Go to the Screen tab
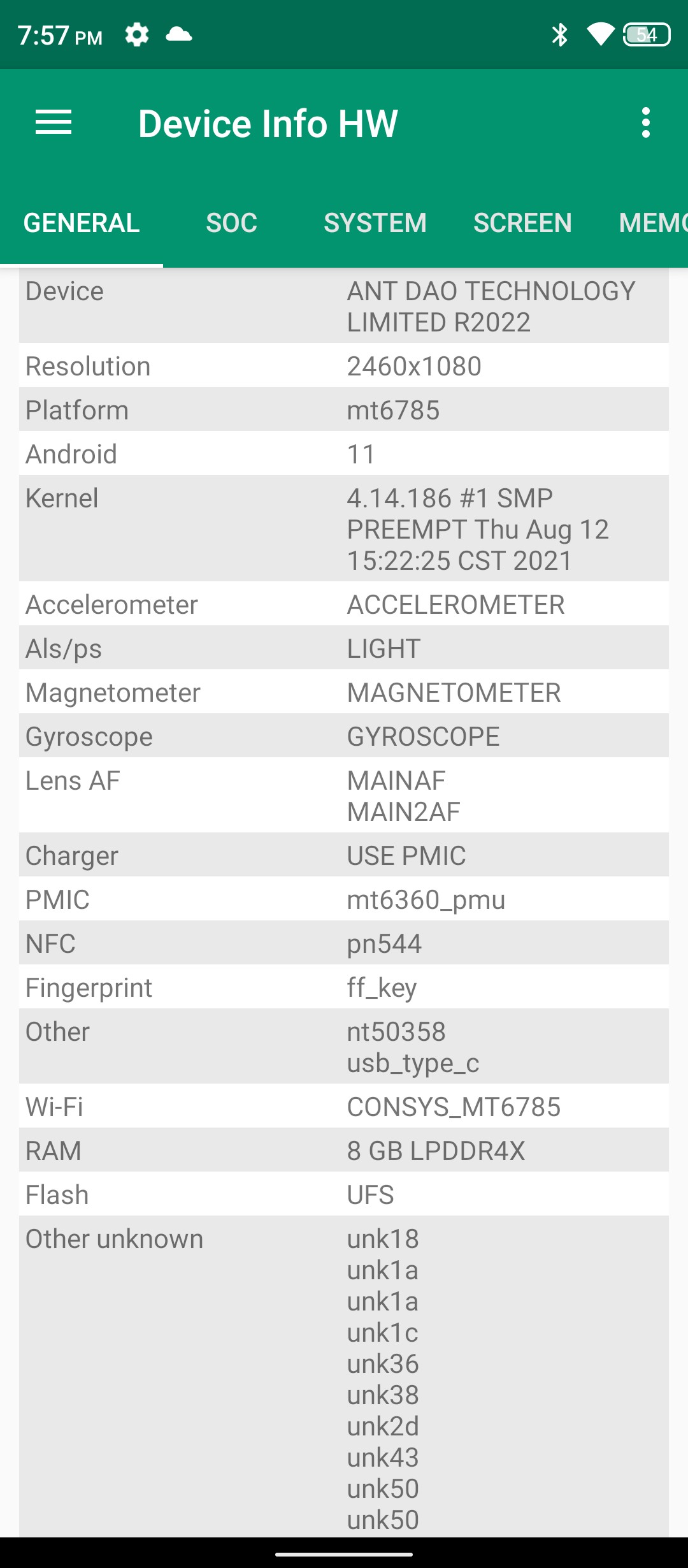 (522, 223)
